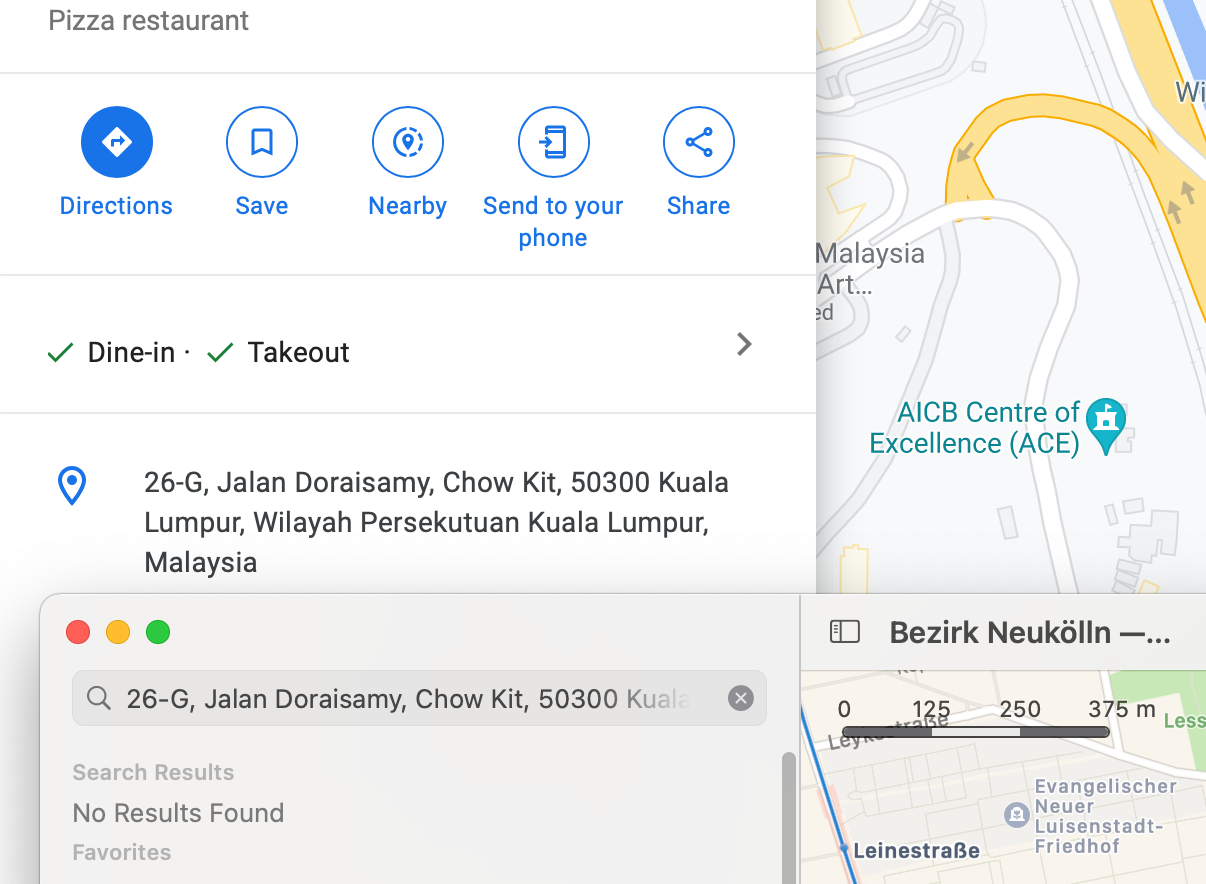Copy the Jalan Doraisamy address row
Image resolution: width=1206 pixels, height=884 pixels.
tap(436, 522)
